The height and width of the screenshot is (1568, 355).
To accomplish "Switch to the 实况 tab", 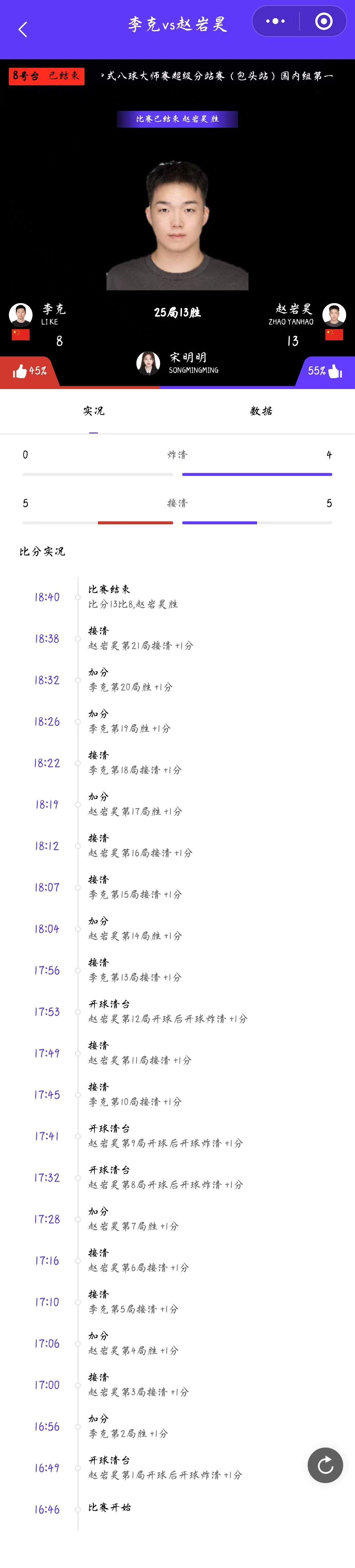I will pos(94,411).
